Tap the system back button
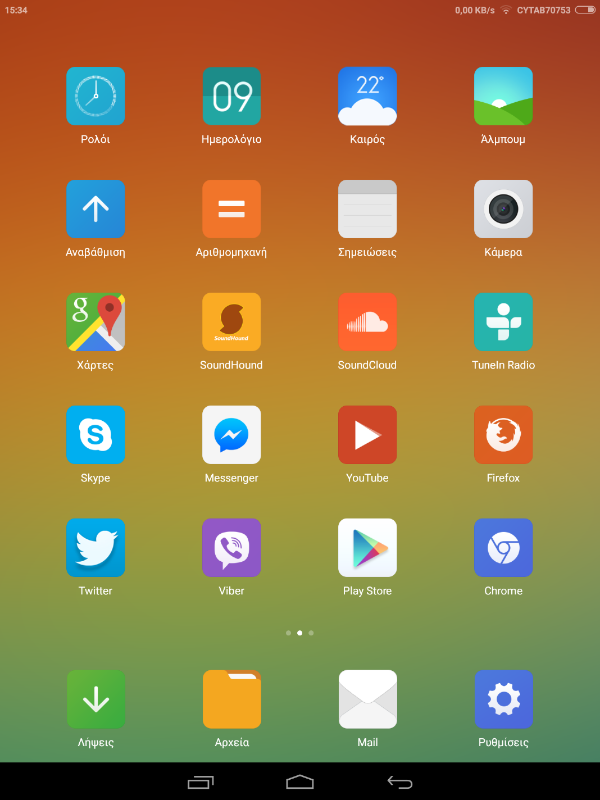Screen dimensions: 600x800 [x=400, y=782]
